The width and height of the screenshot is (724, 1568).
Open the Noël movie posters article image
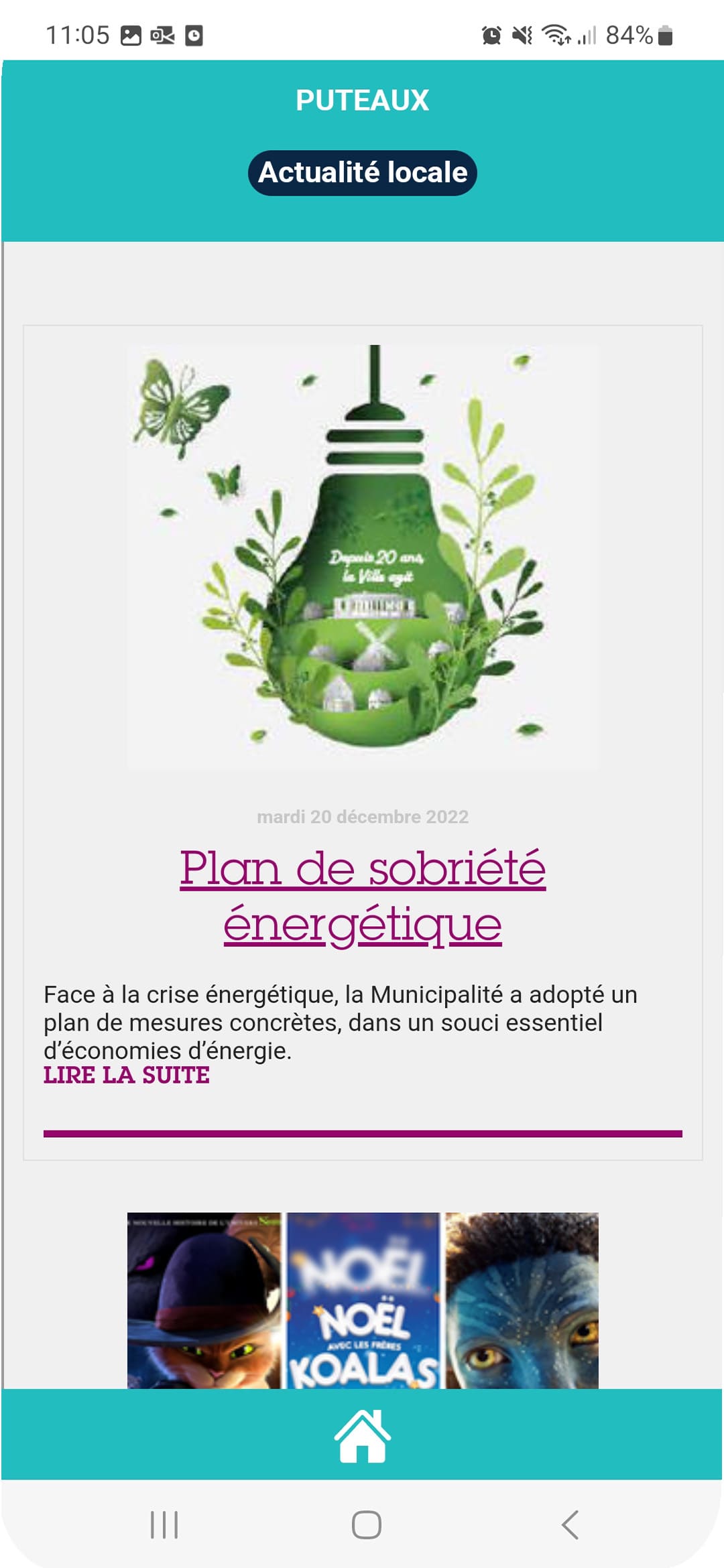[x=362, y=1300]
